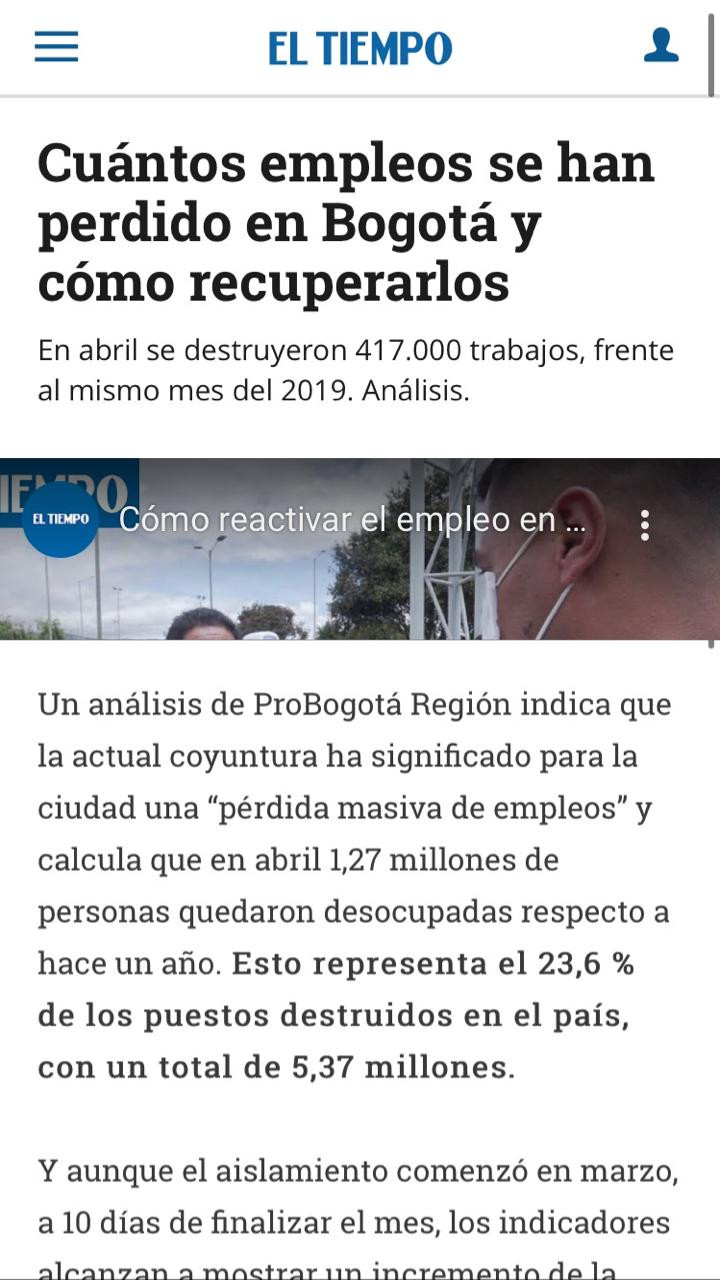Tap the El Tiempo header logo

pos(360,48)
